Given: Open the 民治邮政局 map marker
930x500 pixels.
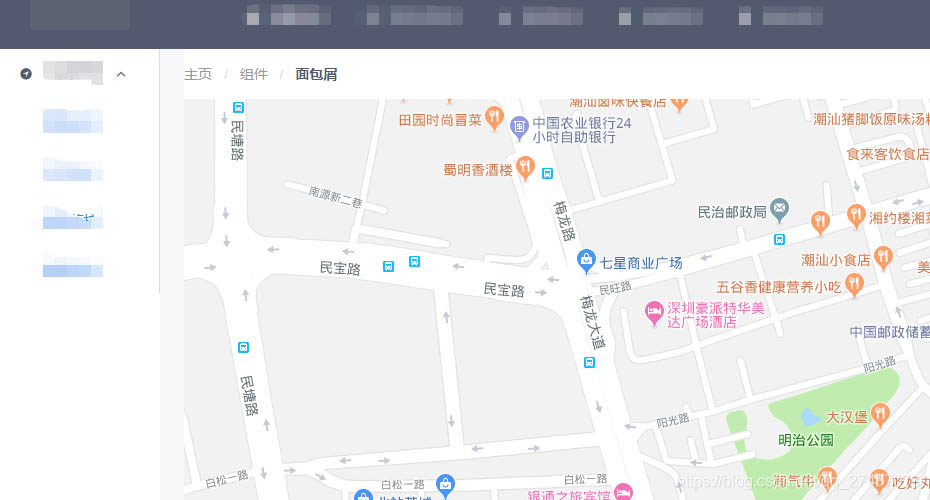Looking at the screenshot, I should click(x=780, y=210).
